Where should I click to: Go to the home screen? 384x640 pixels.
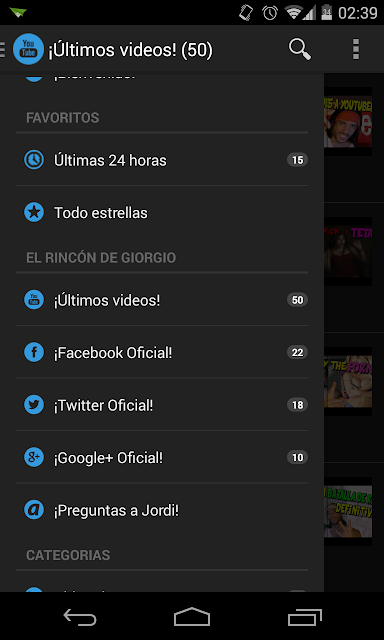192,617
